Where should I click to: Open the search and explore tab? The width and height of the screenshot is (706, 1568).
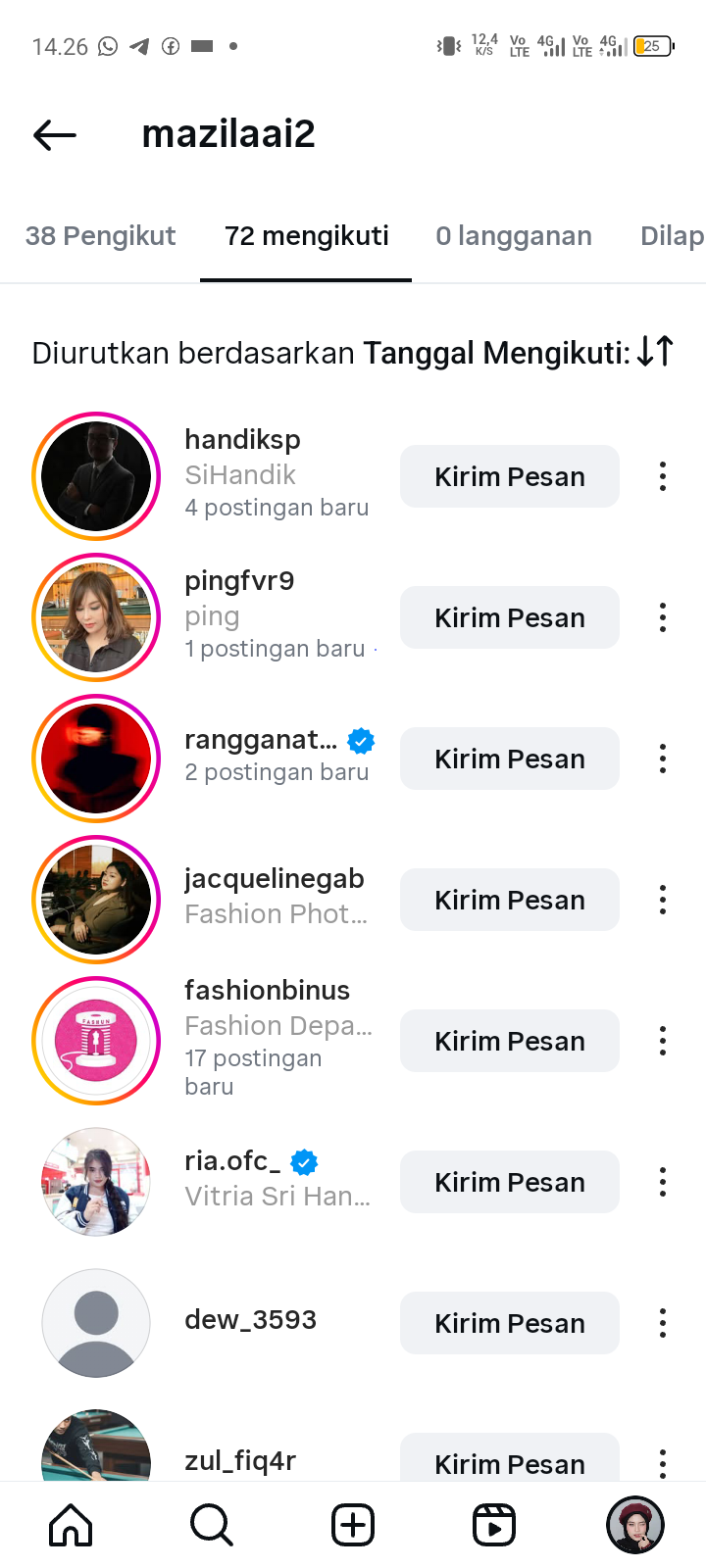(212, 1526)
